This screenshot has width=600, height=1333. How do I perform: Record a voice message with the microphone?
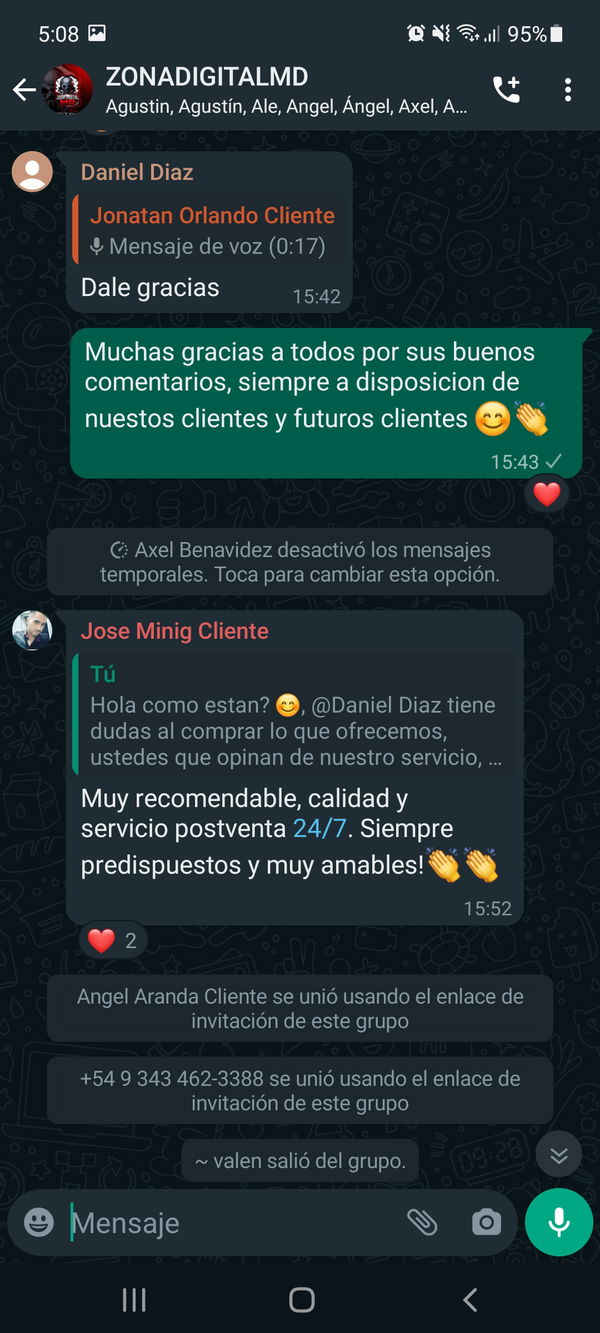pos(559,1222)
